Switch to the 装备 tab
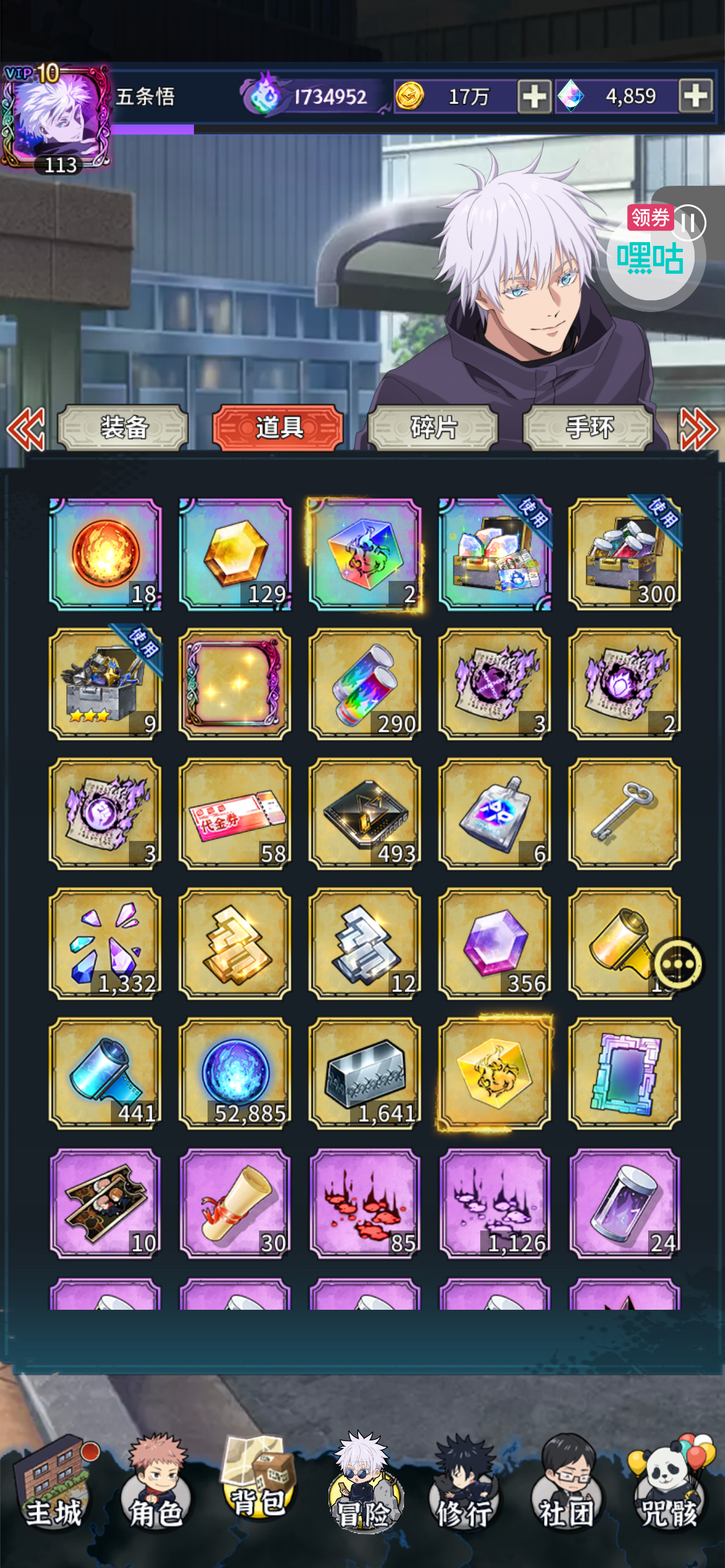725x1568 pixels. (x=123, y=427)
